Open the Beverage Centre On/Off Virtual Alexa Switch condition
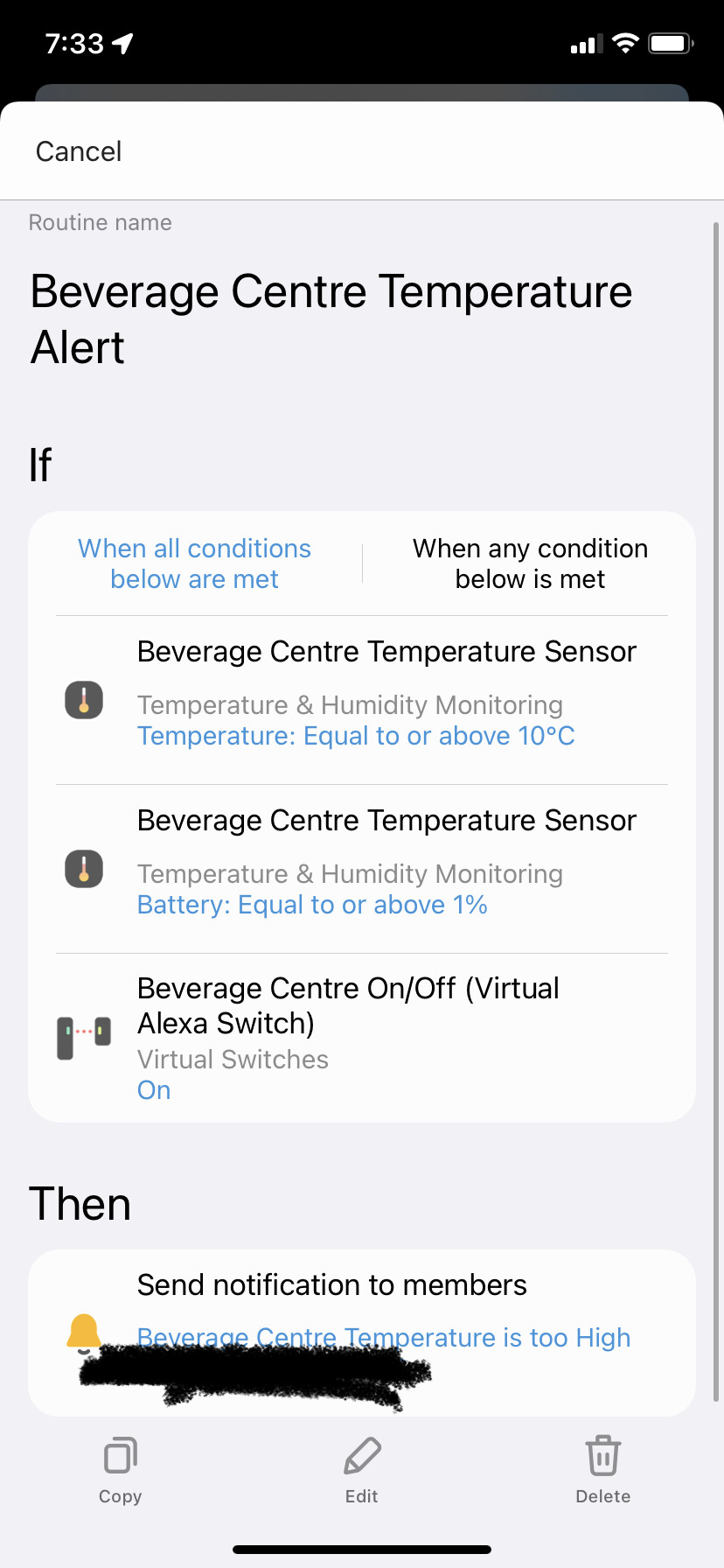Screen dimensions: 724x1568 (x=362, y=1038)
